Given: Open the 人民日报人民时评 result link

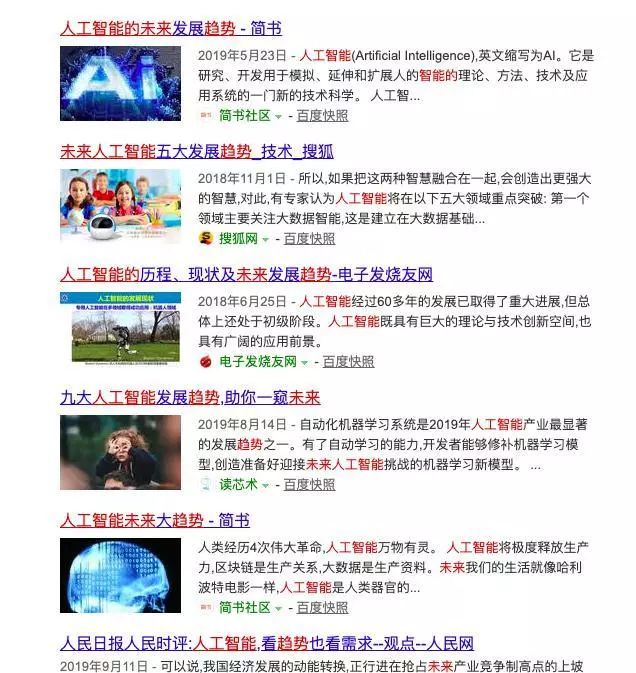Looking at the screenshot, I should pyautogui.click(x=266, y=643).
